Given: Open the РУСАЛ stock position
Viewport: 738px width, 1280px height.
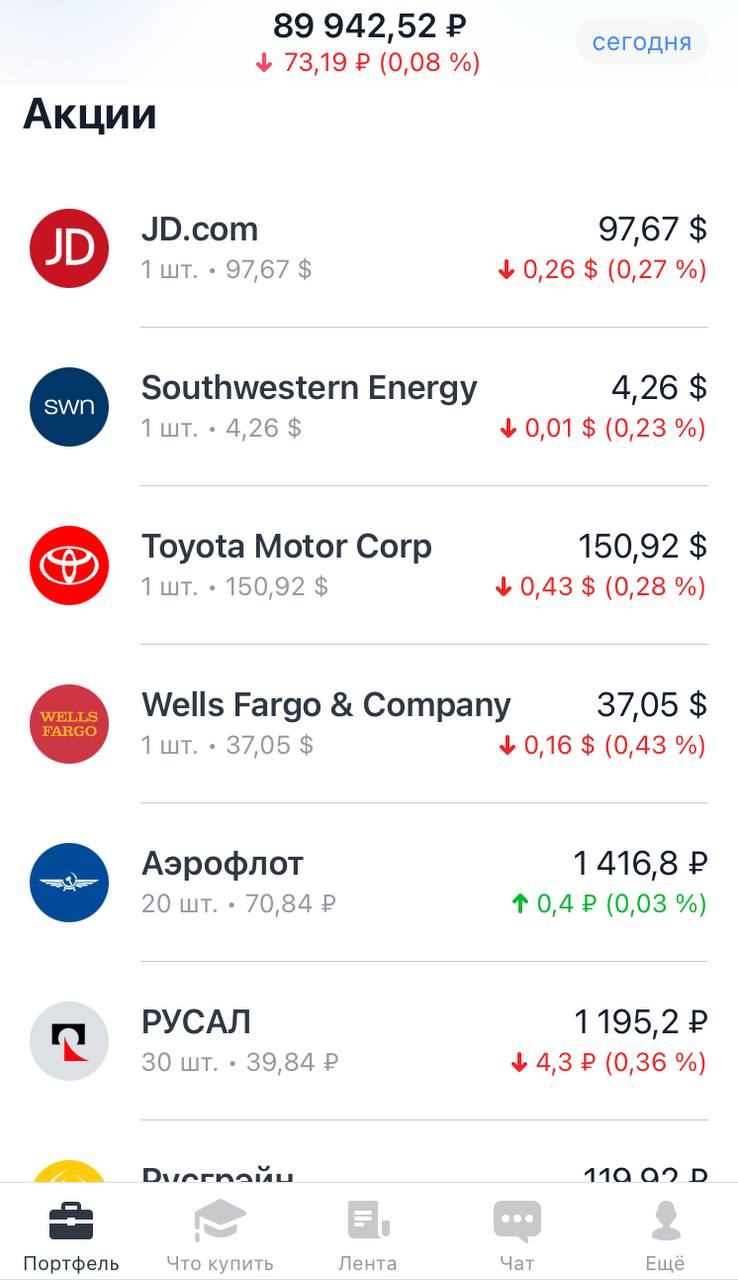Looking at the screenshot, I should pos(369,1041).
